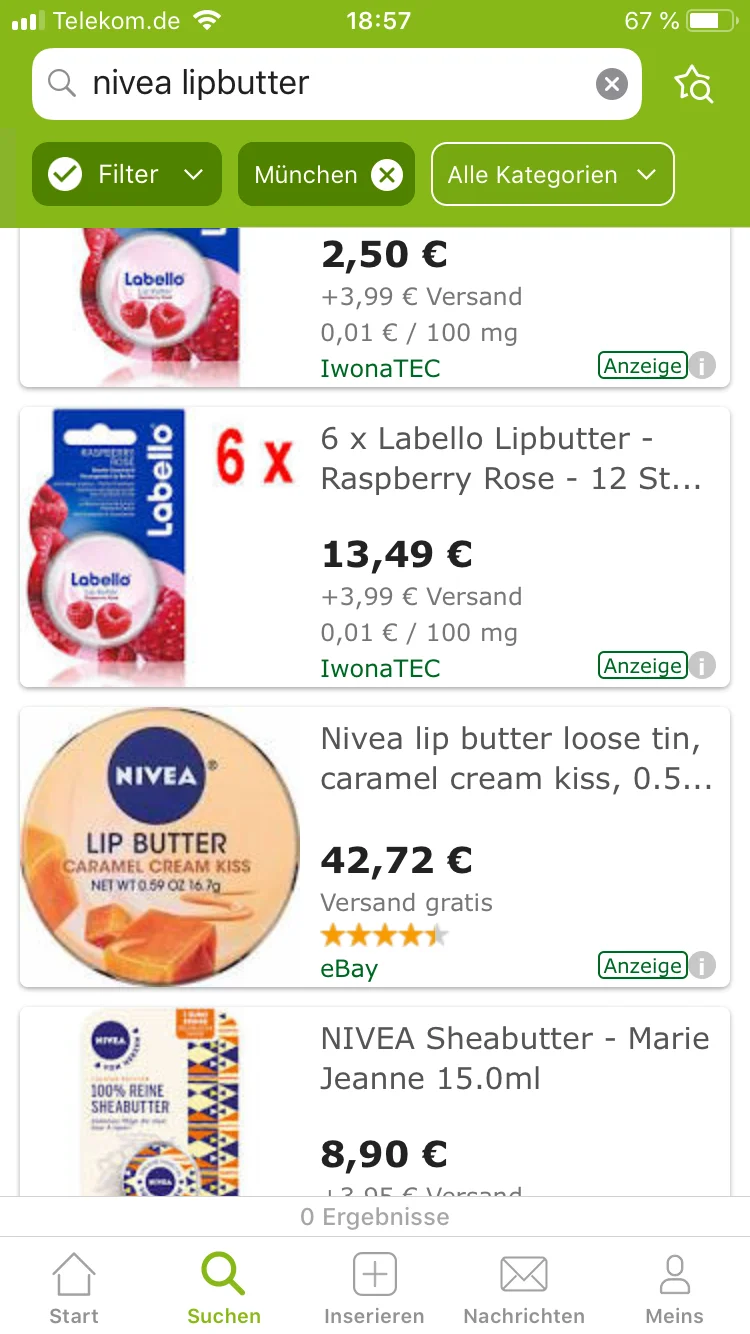Switch to the Inserieren tab
750x1334 pixels.
[374, 1289]
